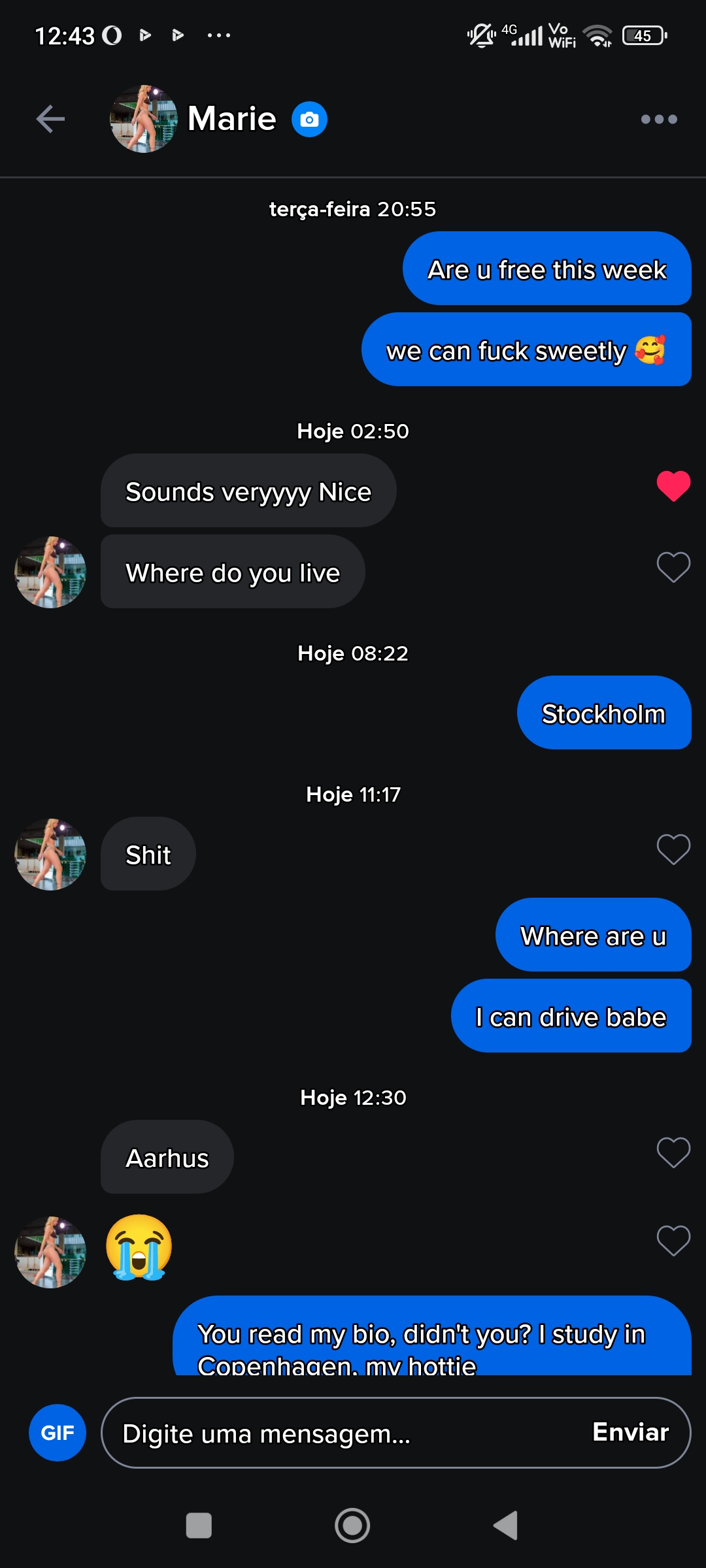
Task: Go back using the header arrow
Action: [x=50, y=119]
